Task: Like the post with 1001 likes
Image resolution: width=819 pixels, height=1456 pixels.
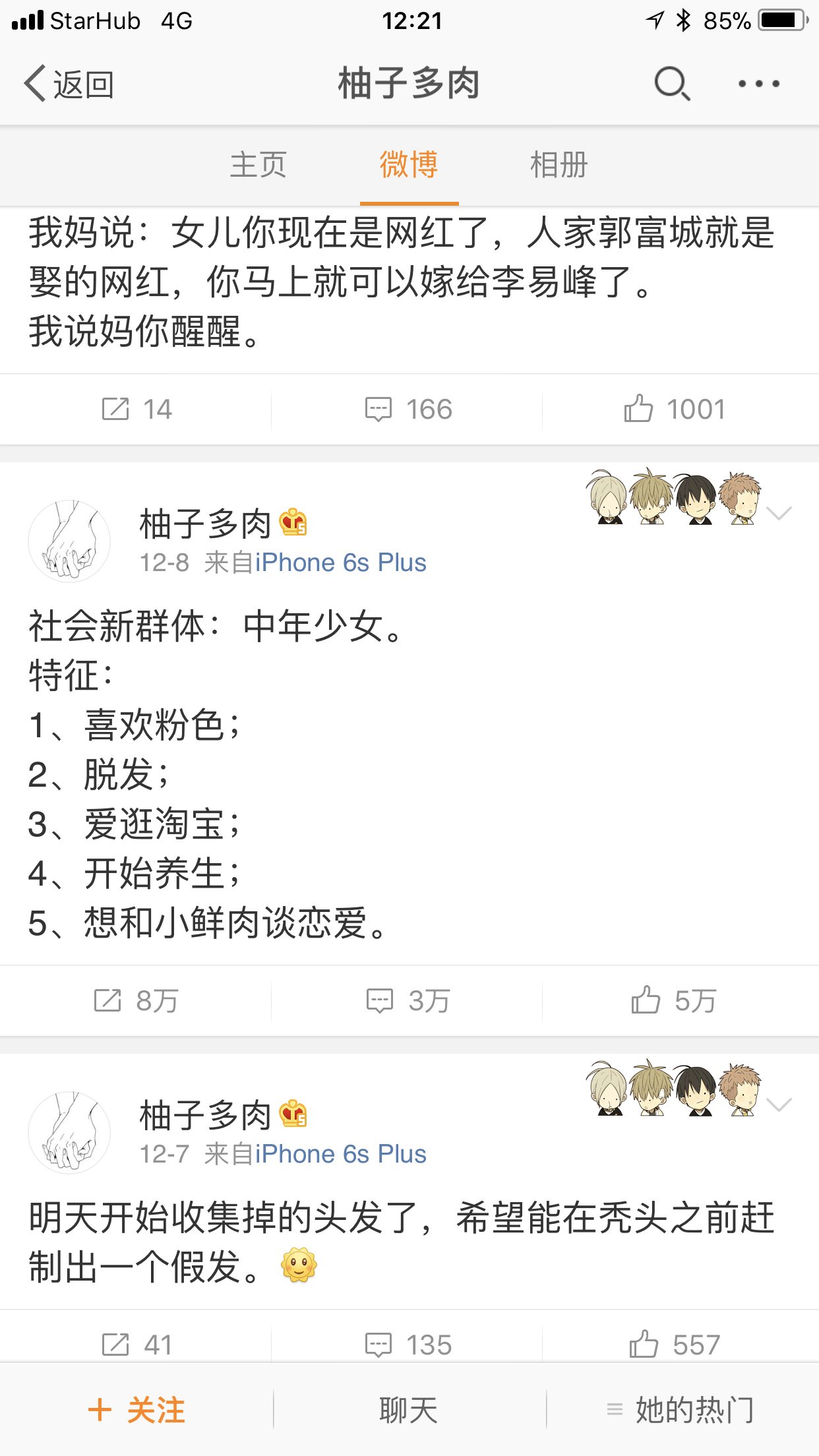Action: pyautogui.click(x=674, y=409)
